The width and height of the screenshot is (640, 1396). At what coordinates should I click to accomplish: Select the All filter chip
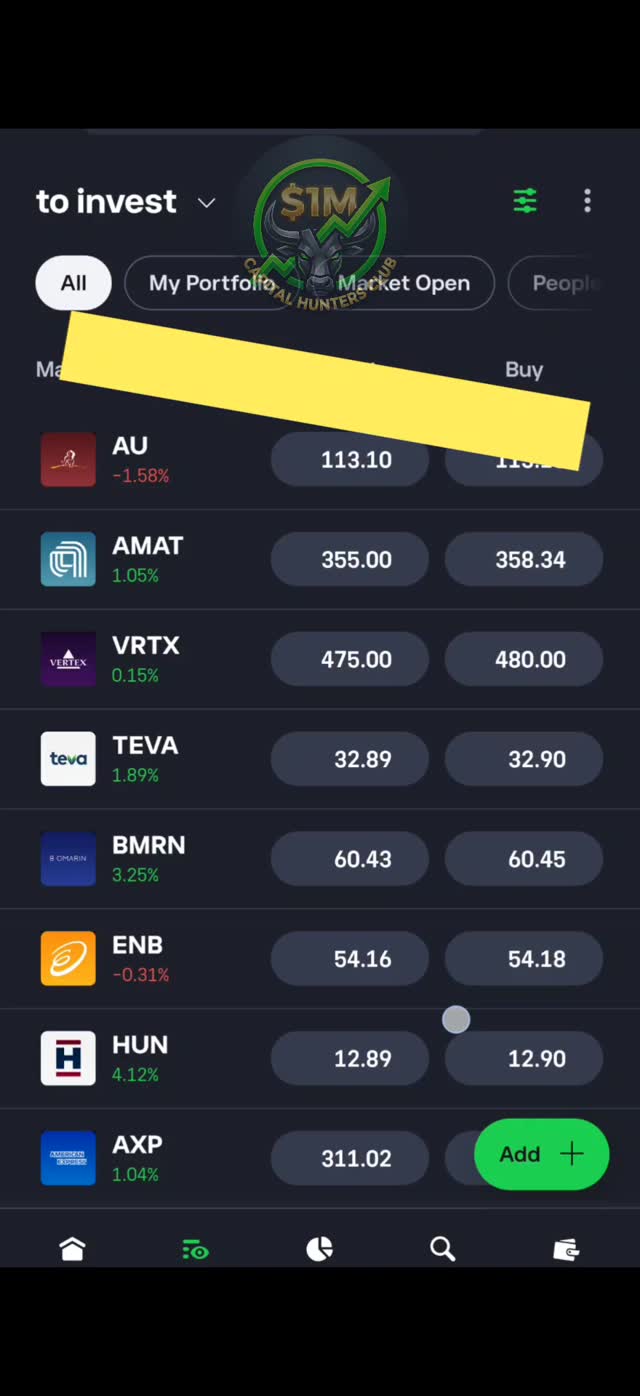(x=73, y=283)
